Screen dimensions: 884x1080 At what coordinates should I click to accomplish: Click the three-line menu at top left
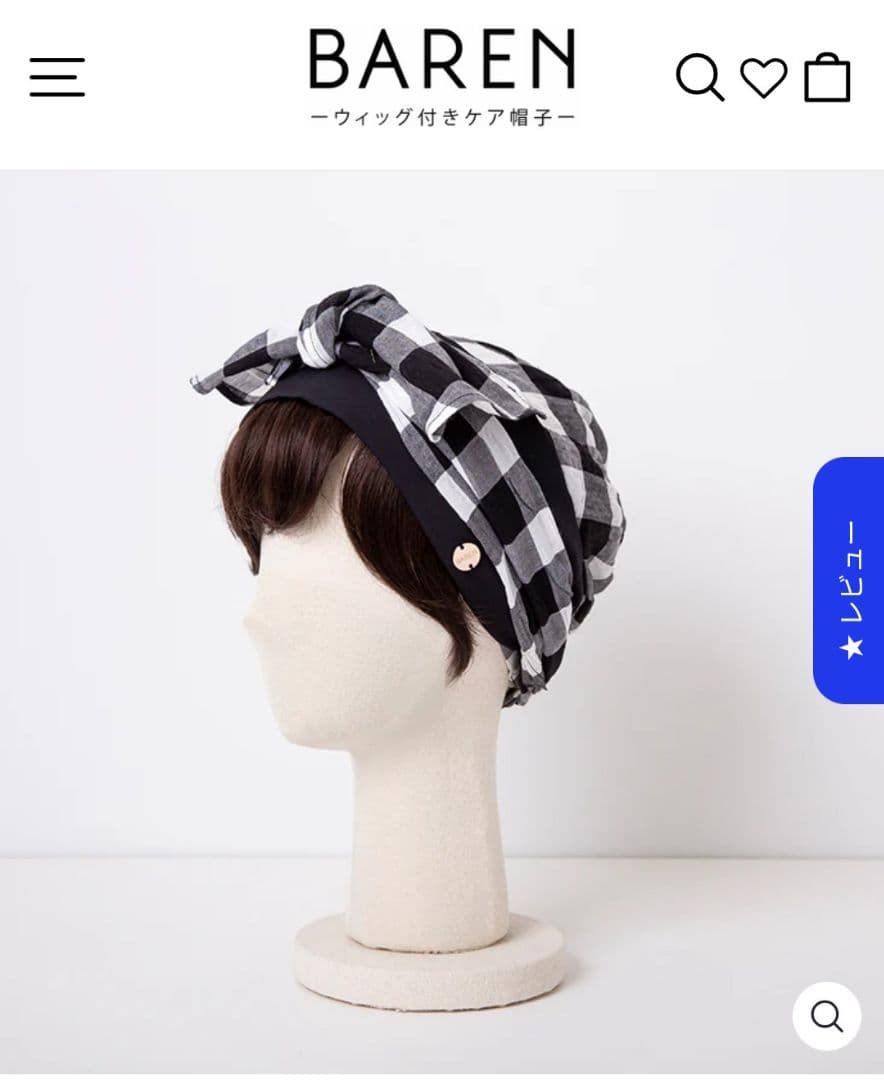[x=57, y=77]
